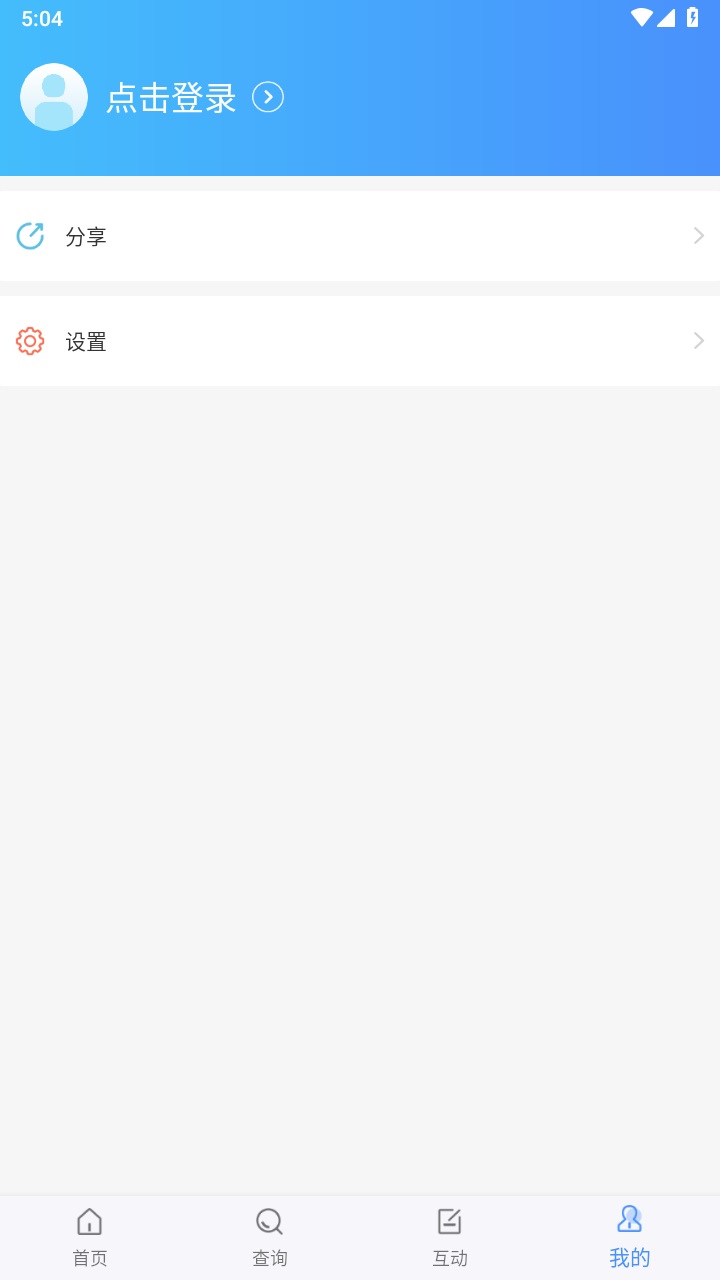This screenshot has height=1280, width=720.
Task: Switch to the 互动 interaction tab
Action: tap(450, 1236)
